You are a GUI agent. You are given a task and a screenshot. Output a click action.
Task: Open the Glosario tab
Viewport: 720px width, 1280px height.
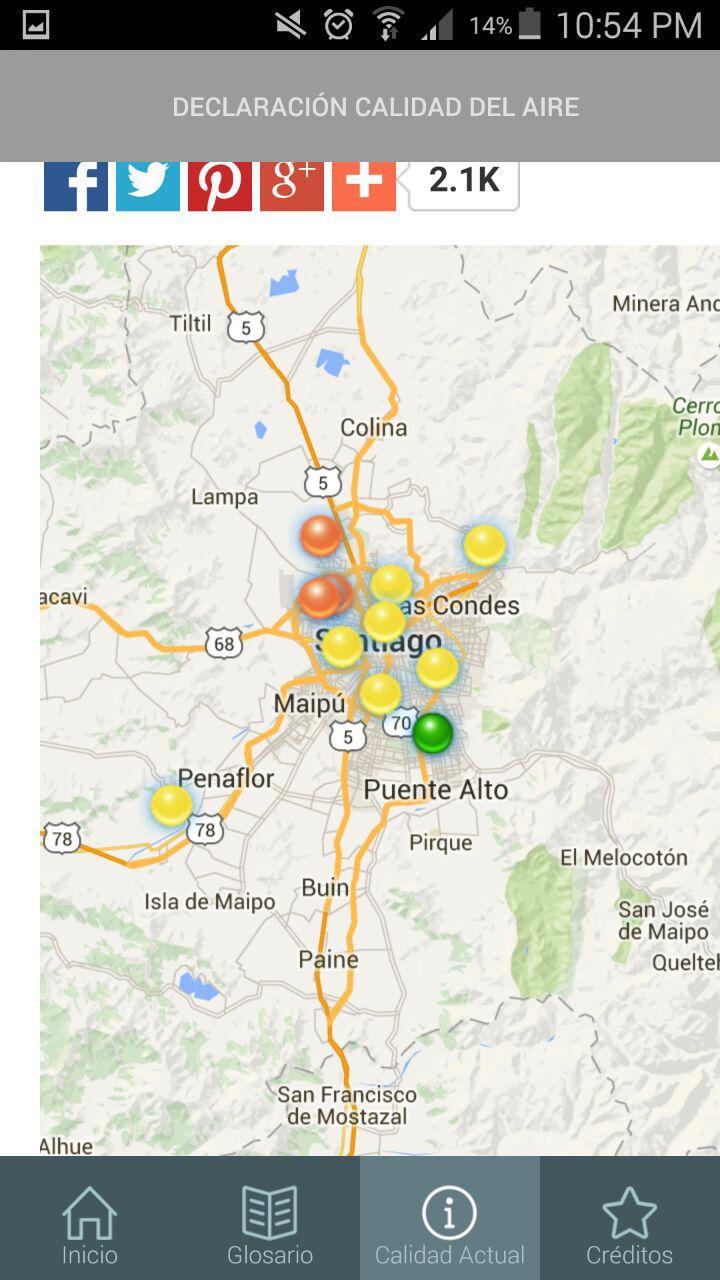click(x=270, y=1218)
